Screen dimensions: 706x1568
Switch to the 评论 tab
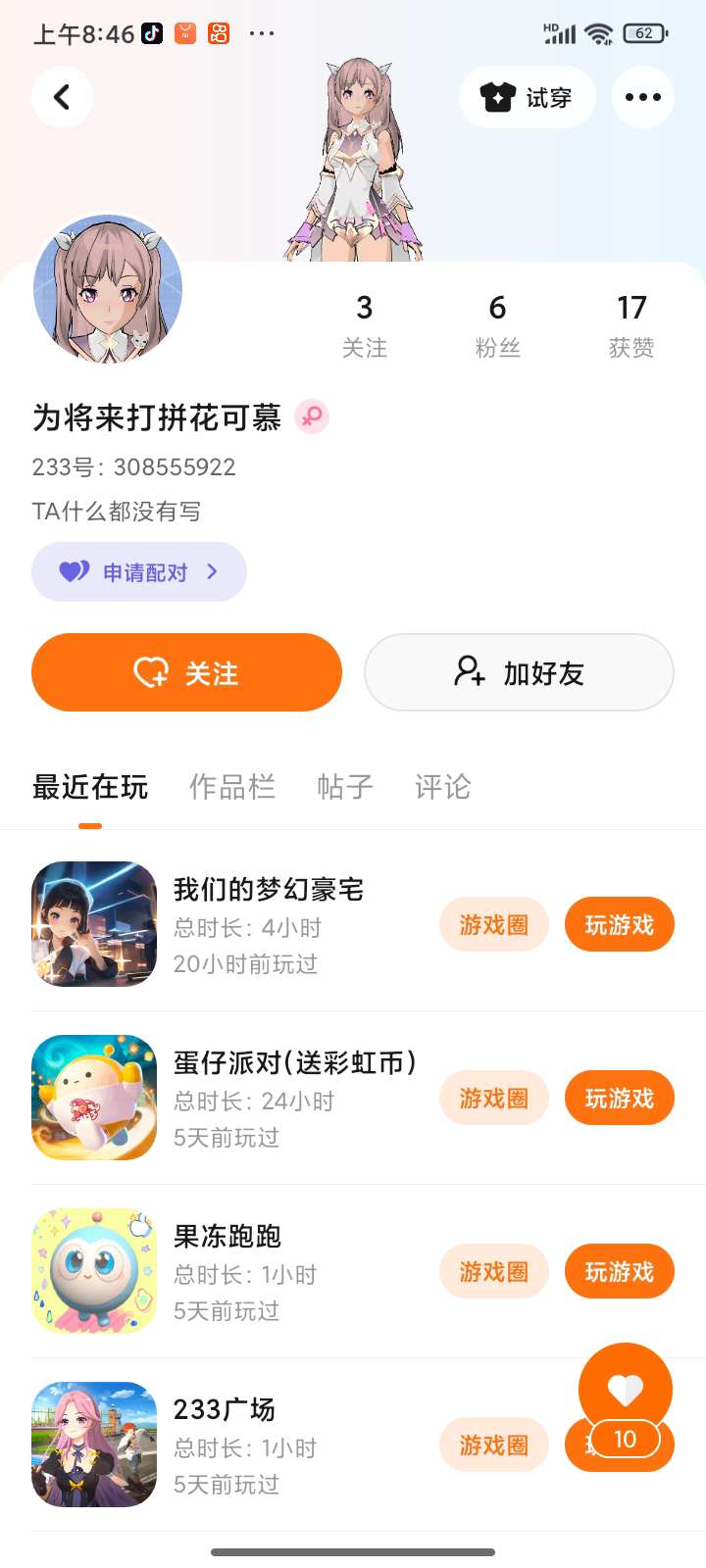(442, 787)
